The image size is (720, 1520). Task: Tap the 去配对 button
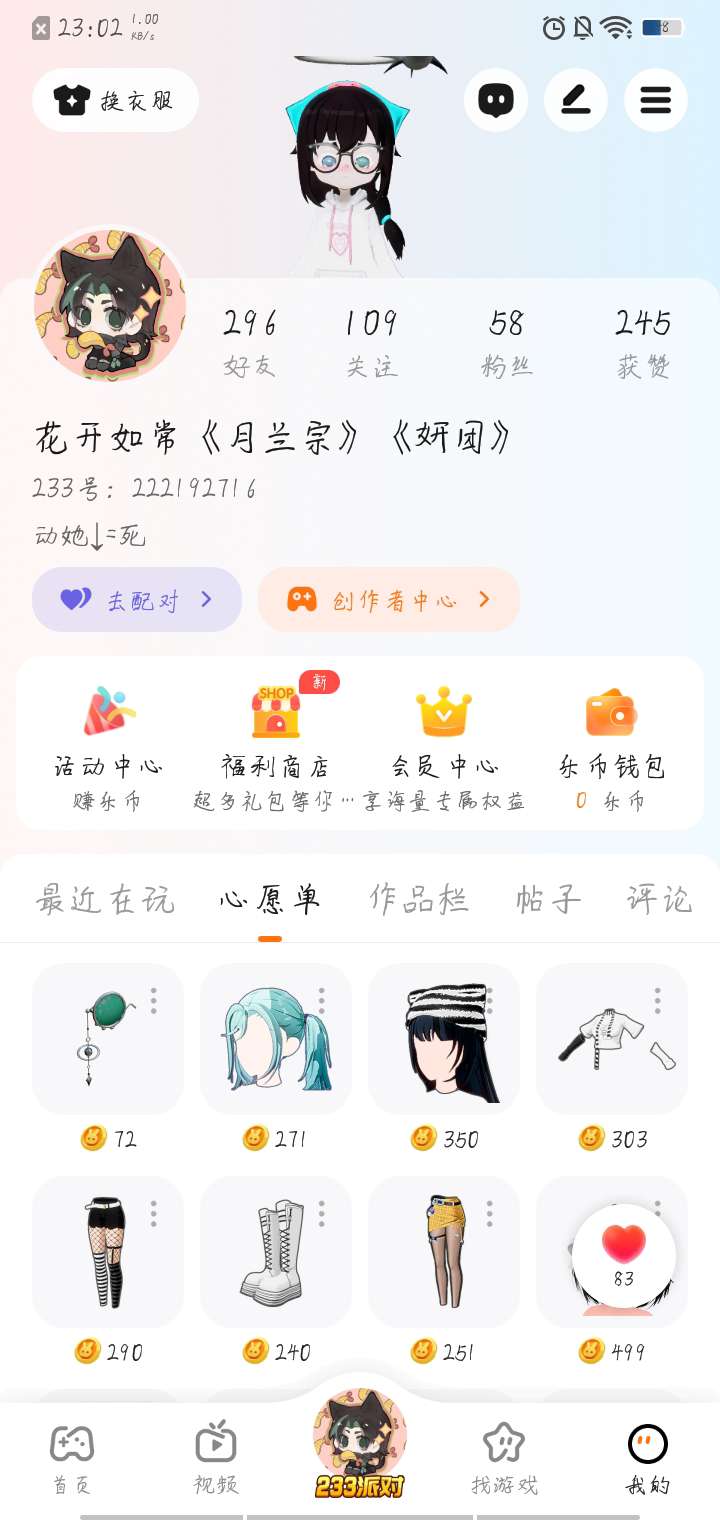click(x=137, y=600)
